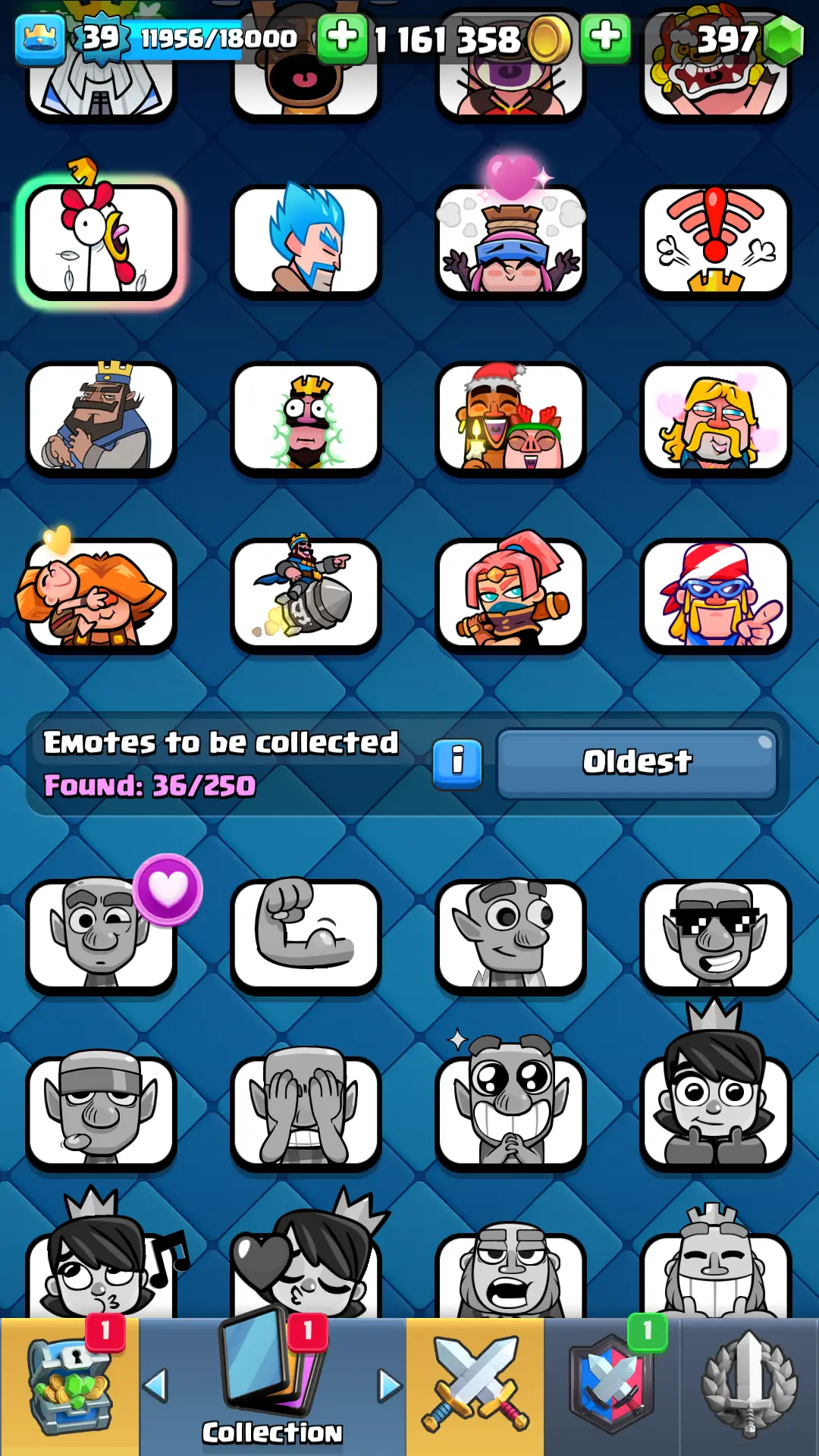Select the Santa hat hog rider emote
The height and width of the screenshot is (1456, 819).
[510, 419]
